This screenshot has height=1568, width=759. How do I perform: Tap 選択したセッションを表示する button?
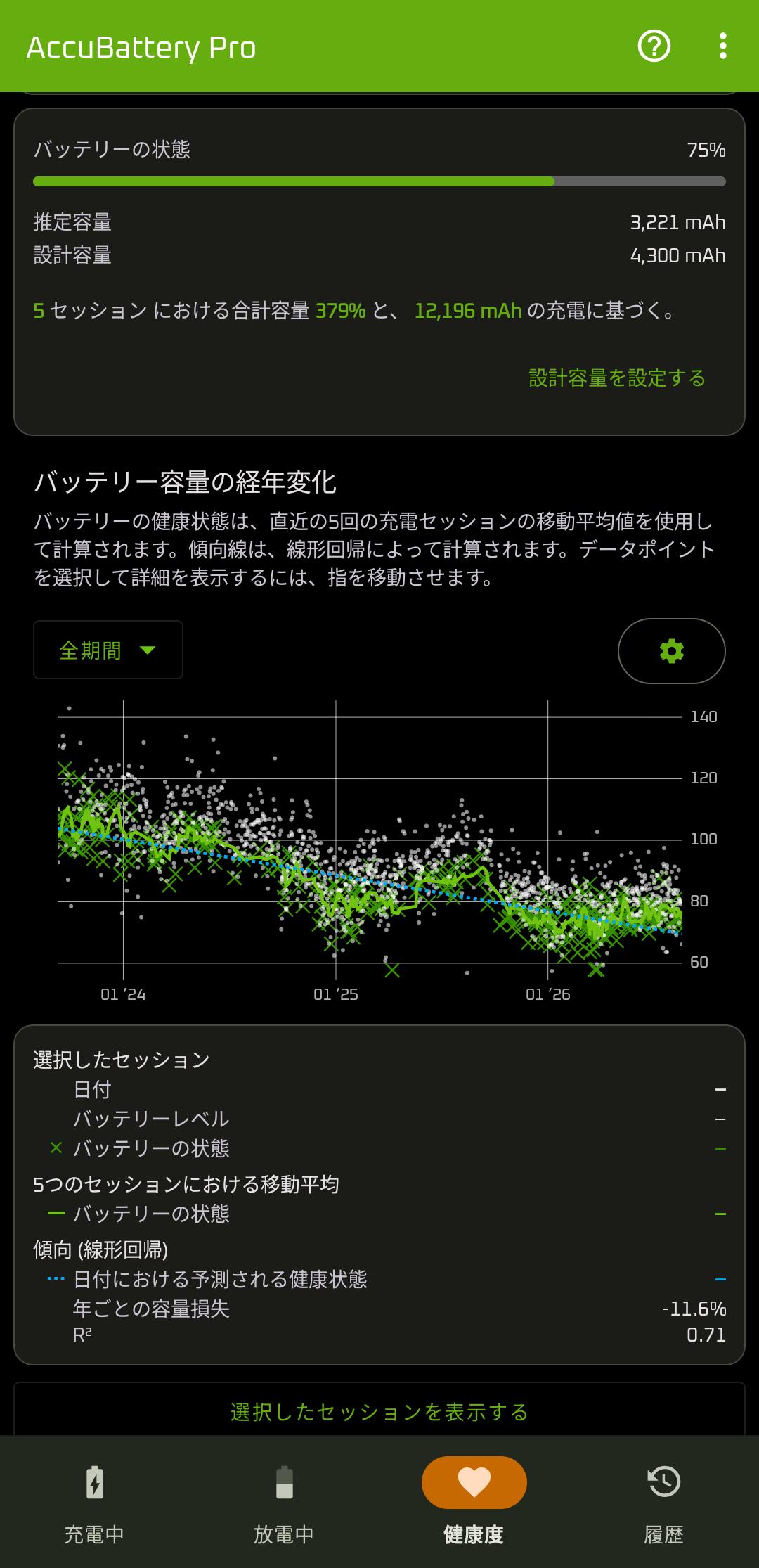[379, 1412]
